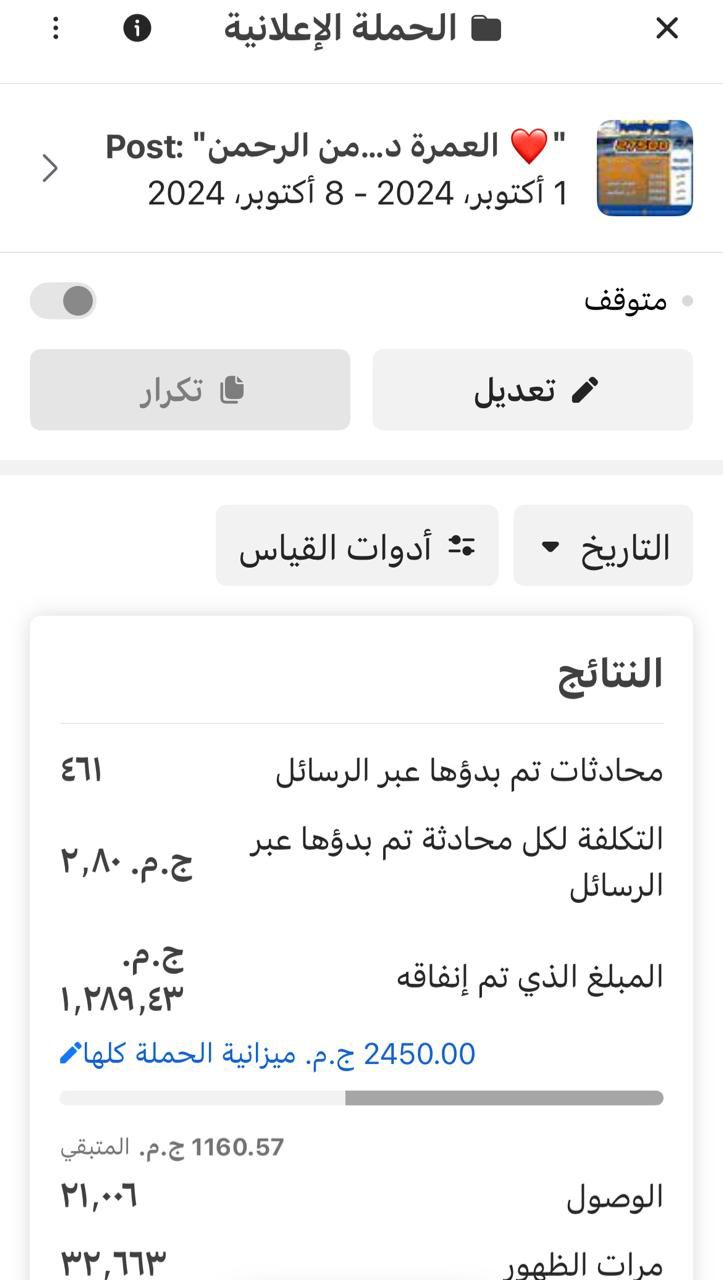Click the budget spending progress bar
Viewport: 723px width, 1280px height.
[x=360, y=1097]
